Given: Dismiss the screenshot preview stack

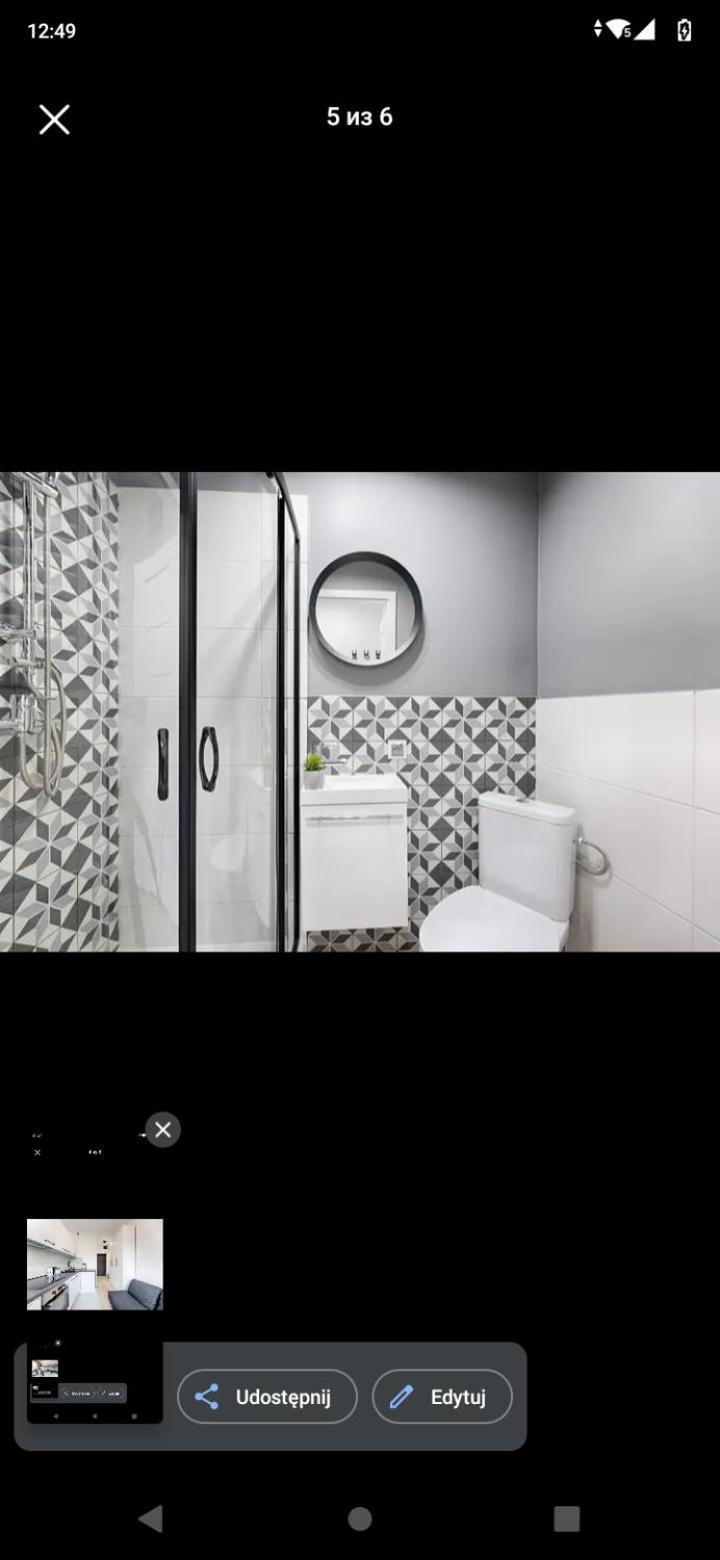Looking at the screenshot, I should click(x=163, y=1130).
